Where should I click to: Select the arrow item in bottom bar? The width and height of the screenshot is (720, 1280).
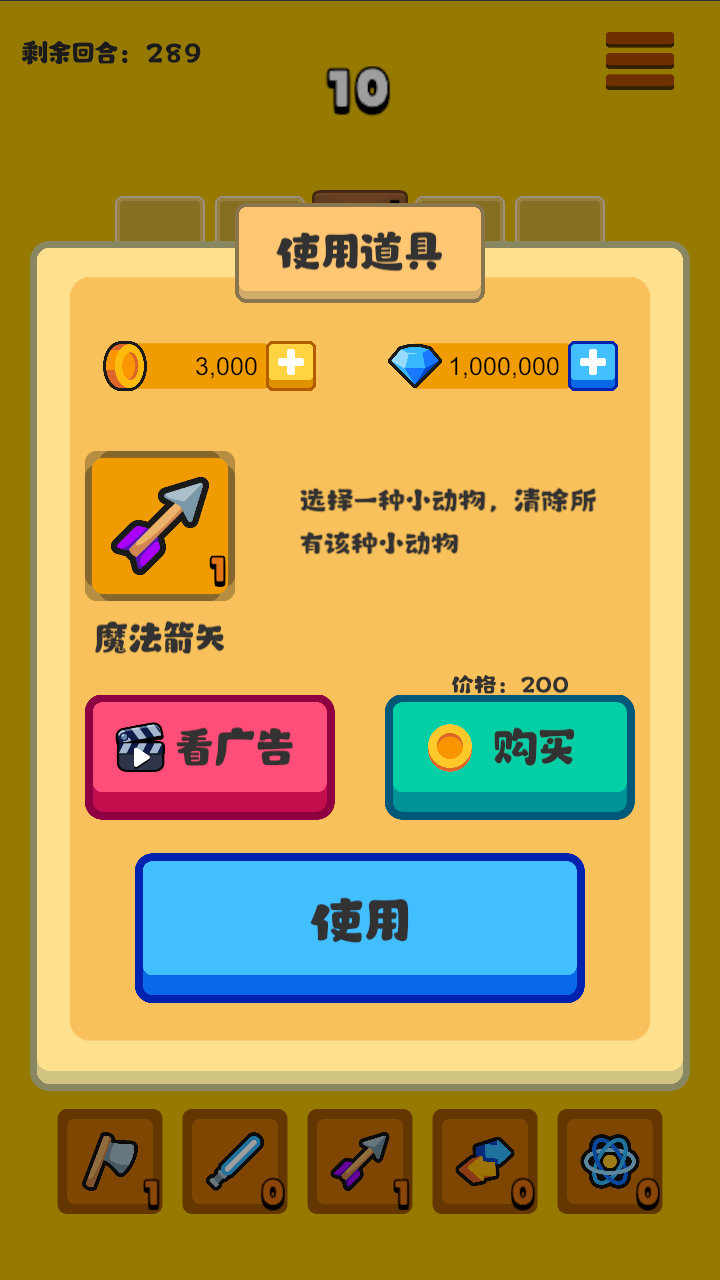tap(360, 1161)
